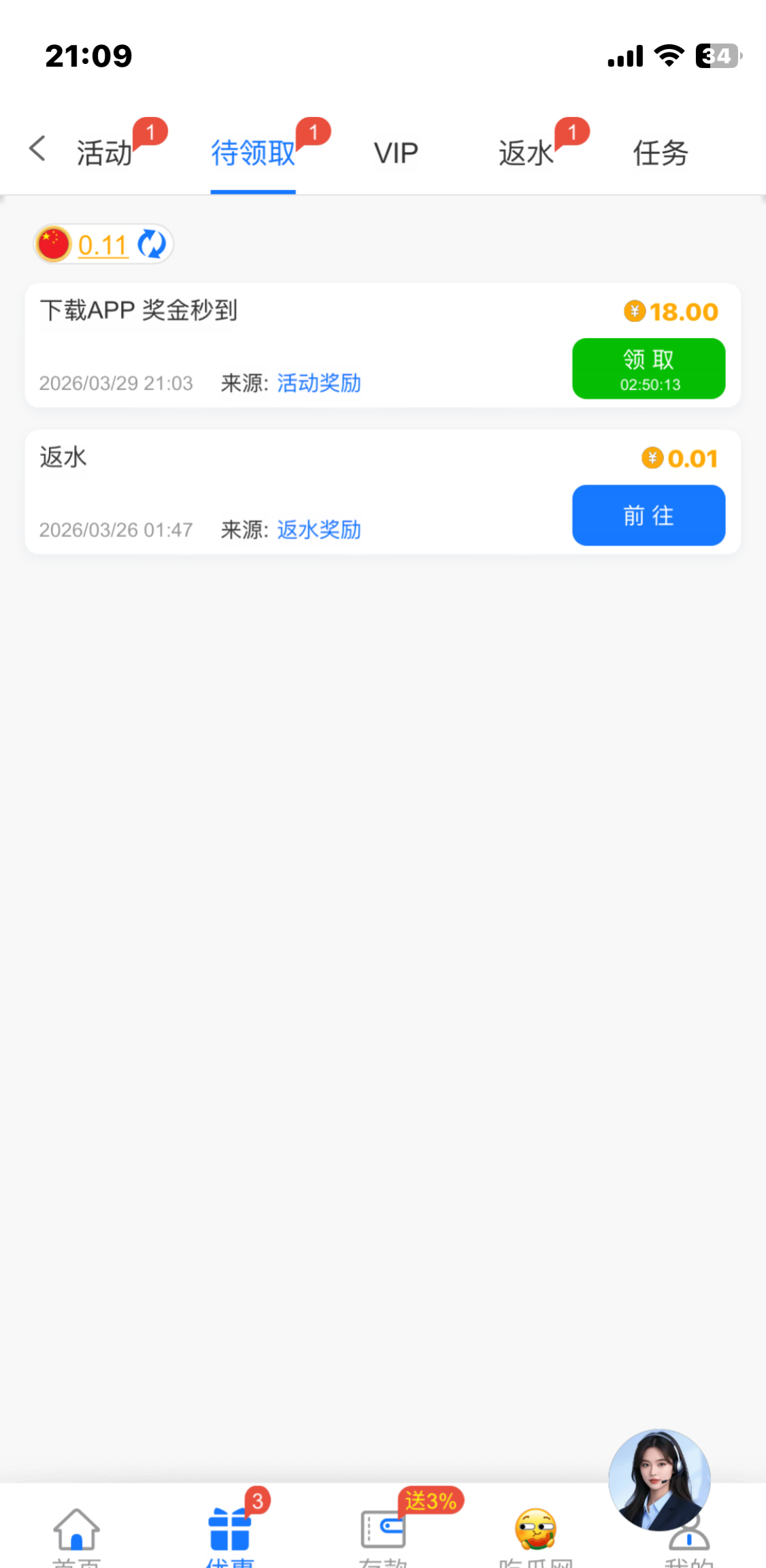The width and height of the screenshot is (766, 1568).
Task: Open the 任务 tab
Action: [661, 152]
